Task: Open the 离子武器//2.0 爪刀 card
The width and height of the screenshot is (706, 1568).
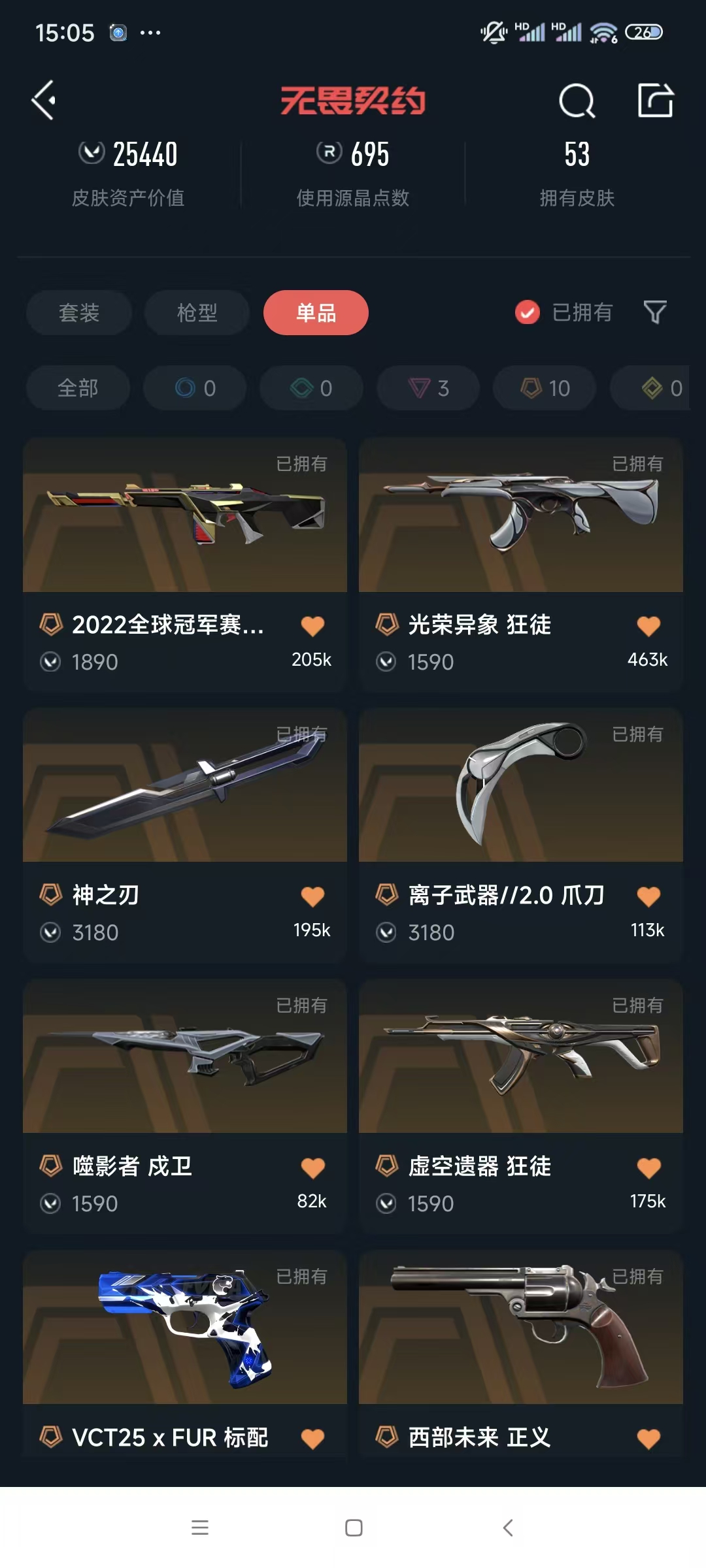Action: (521, 836)
